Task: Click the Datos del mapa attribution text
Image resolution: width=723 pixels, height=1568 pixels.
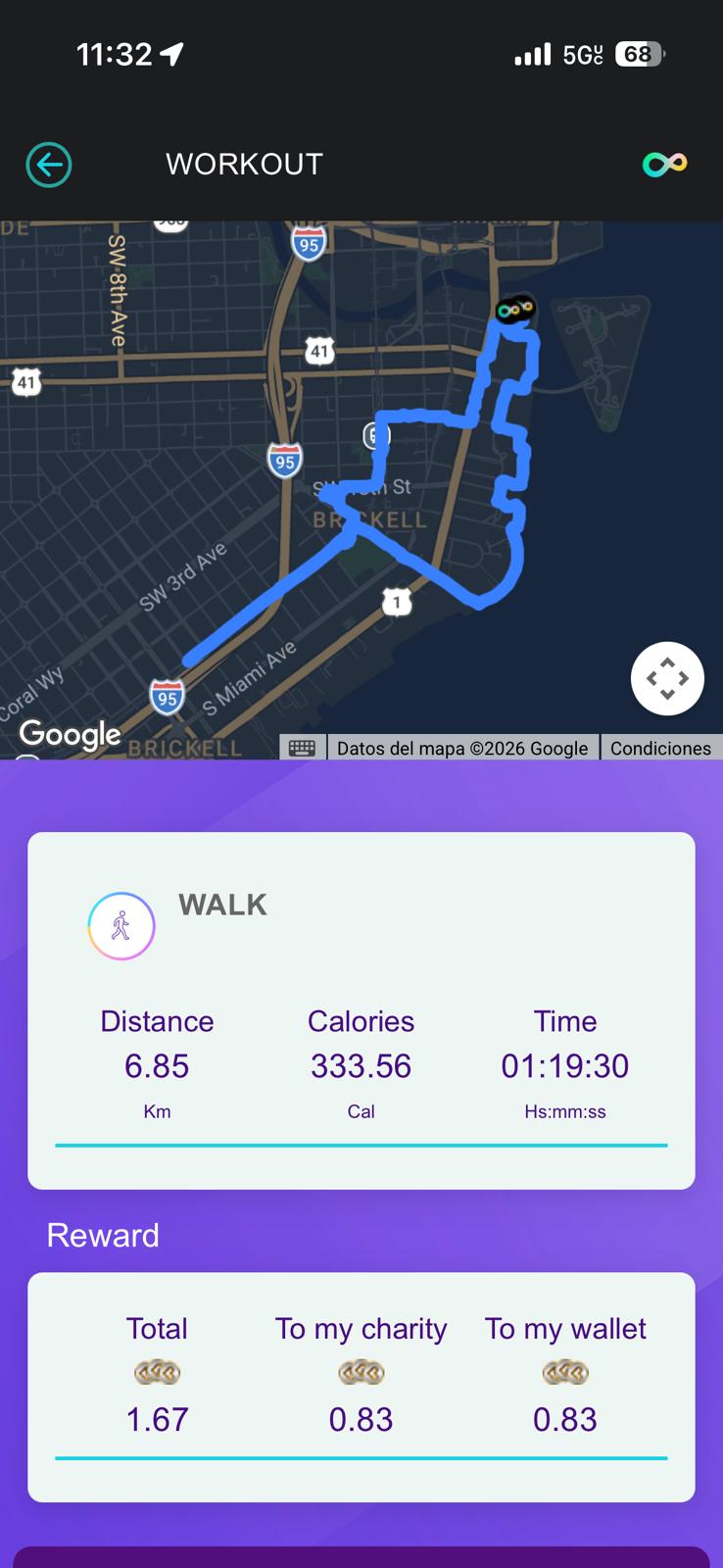Action: click(x=462, y=748)
